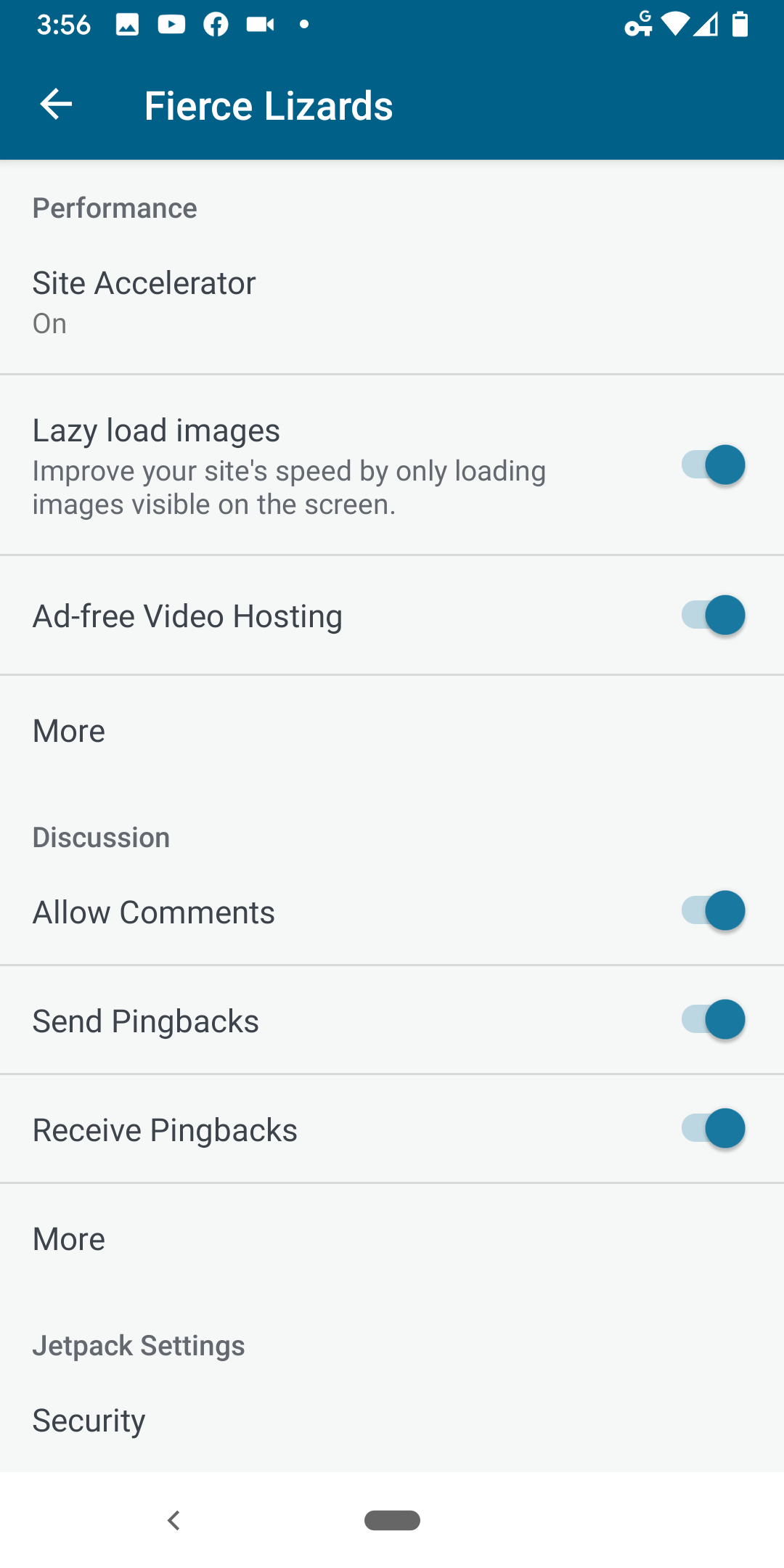Image resolution: width=784 pixels, height=1568 pixels.
Task: Disable Allow Comments
Action: point(712,910)
